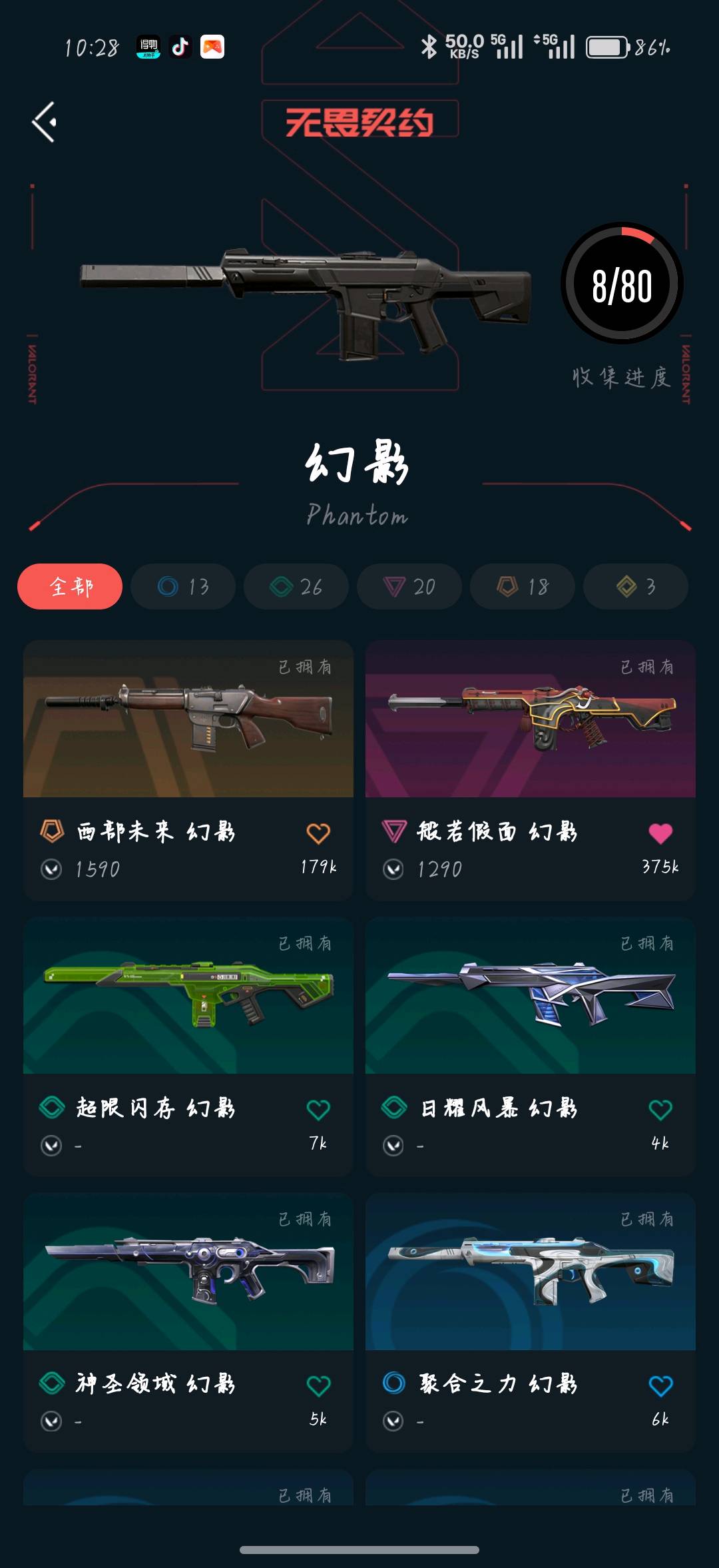Open the 神圣领域 幻影 skin card
This screenshot has height=1568, width=719.
[x=188, y=1323]
